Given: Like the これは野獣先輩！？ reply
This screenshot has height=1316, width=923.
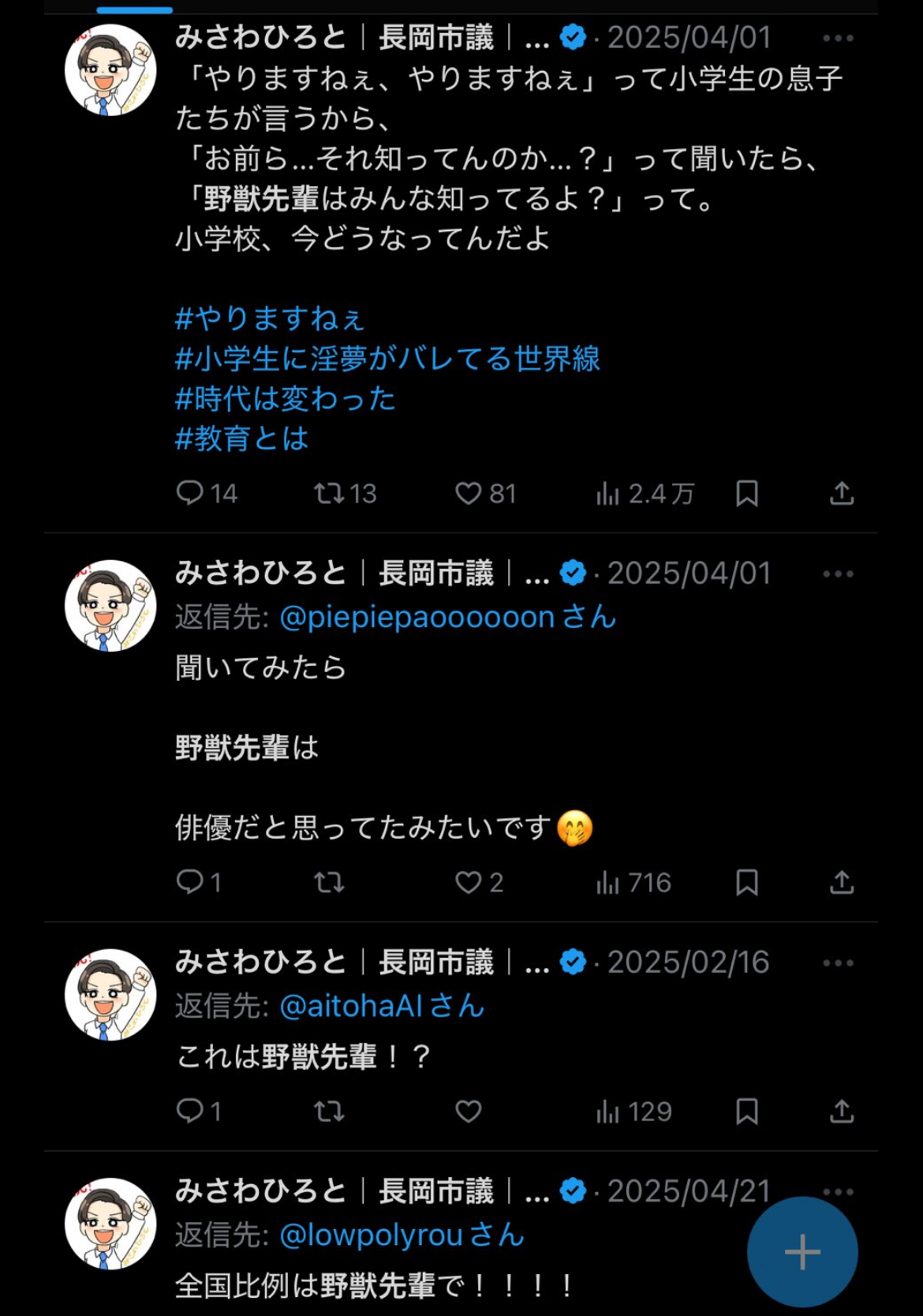Looking at the screenshot, I should [469, 1112].
